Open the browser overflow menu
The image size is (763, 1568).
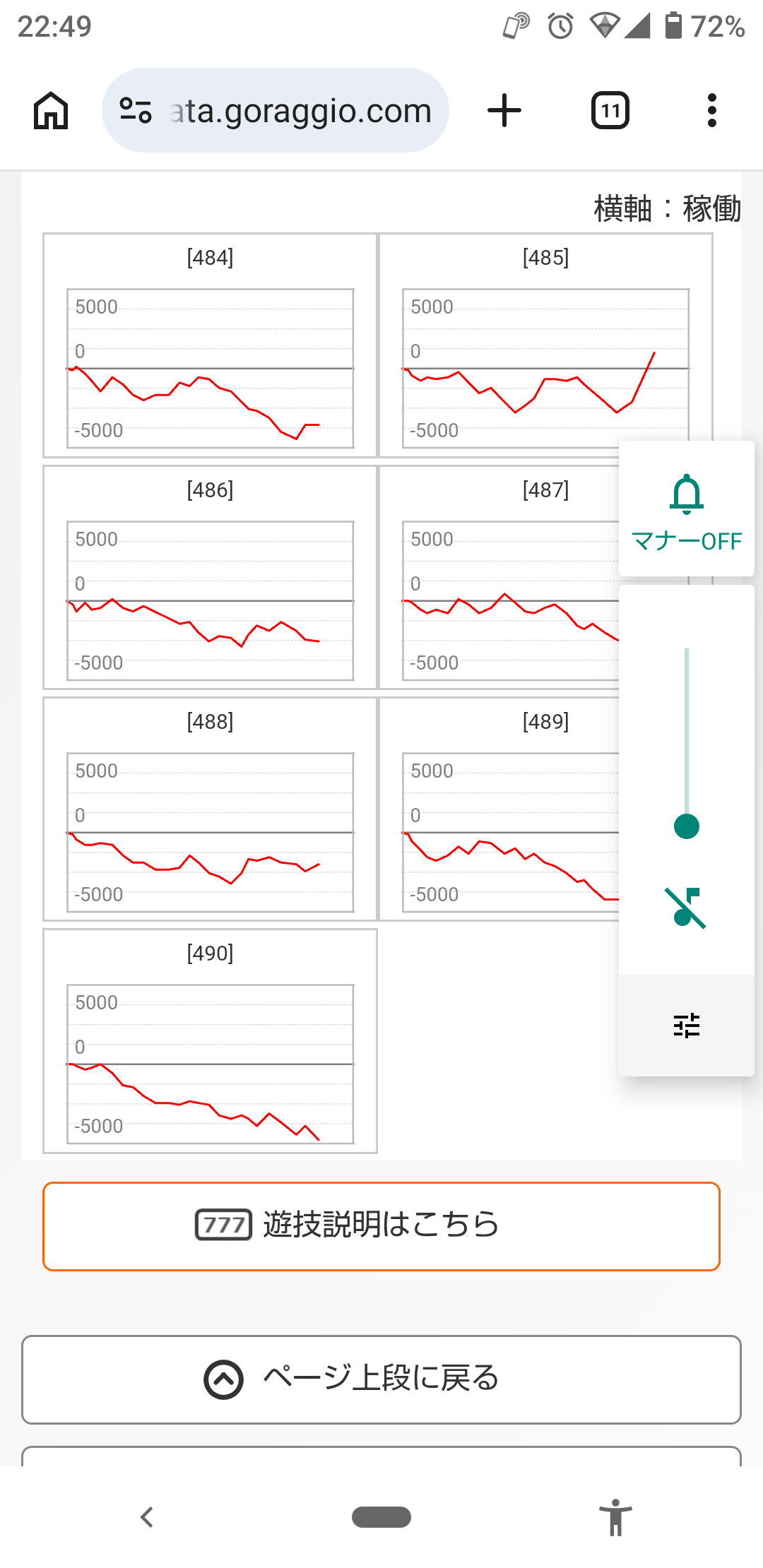click(x=711, y=111)
